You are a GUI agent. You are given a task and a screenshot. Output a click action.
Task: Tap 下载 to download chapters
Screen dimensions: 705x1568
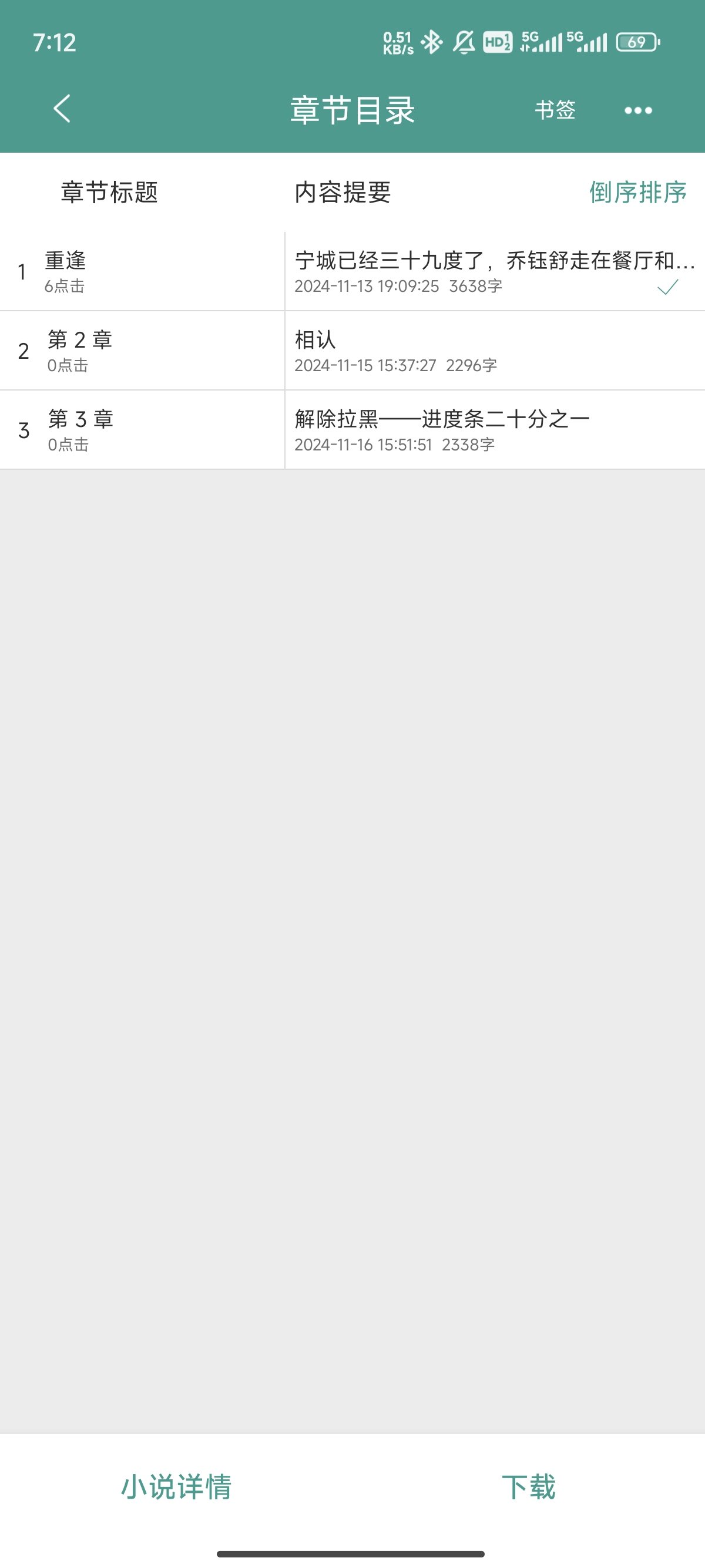528,1486
